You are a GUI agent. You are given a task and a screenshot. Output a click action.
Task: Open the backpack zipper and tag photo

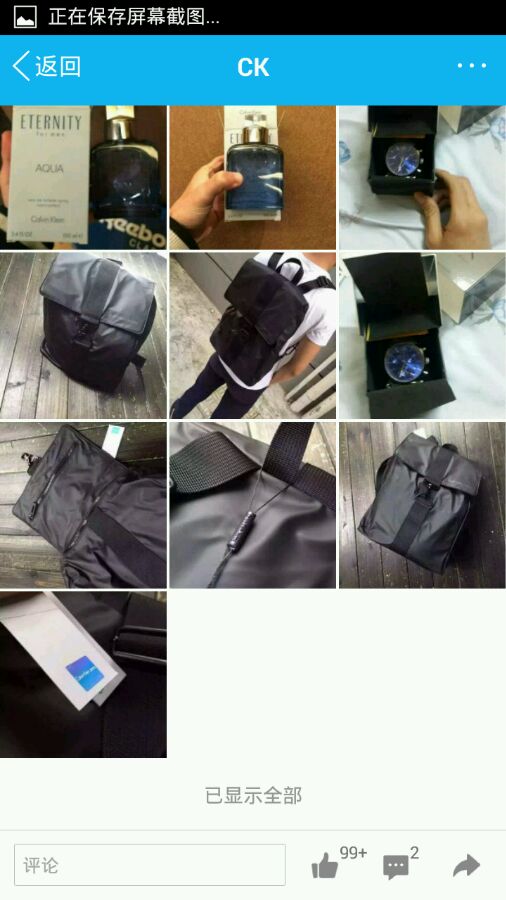click(83, 505)
